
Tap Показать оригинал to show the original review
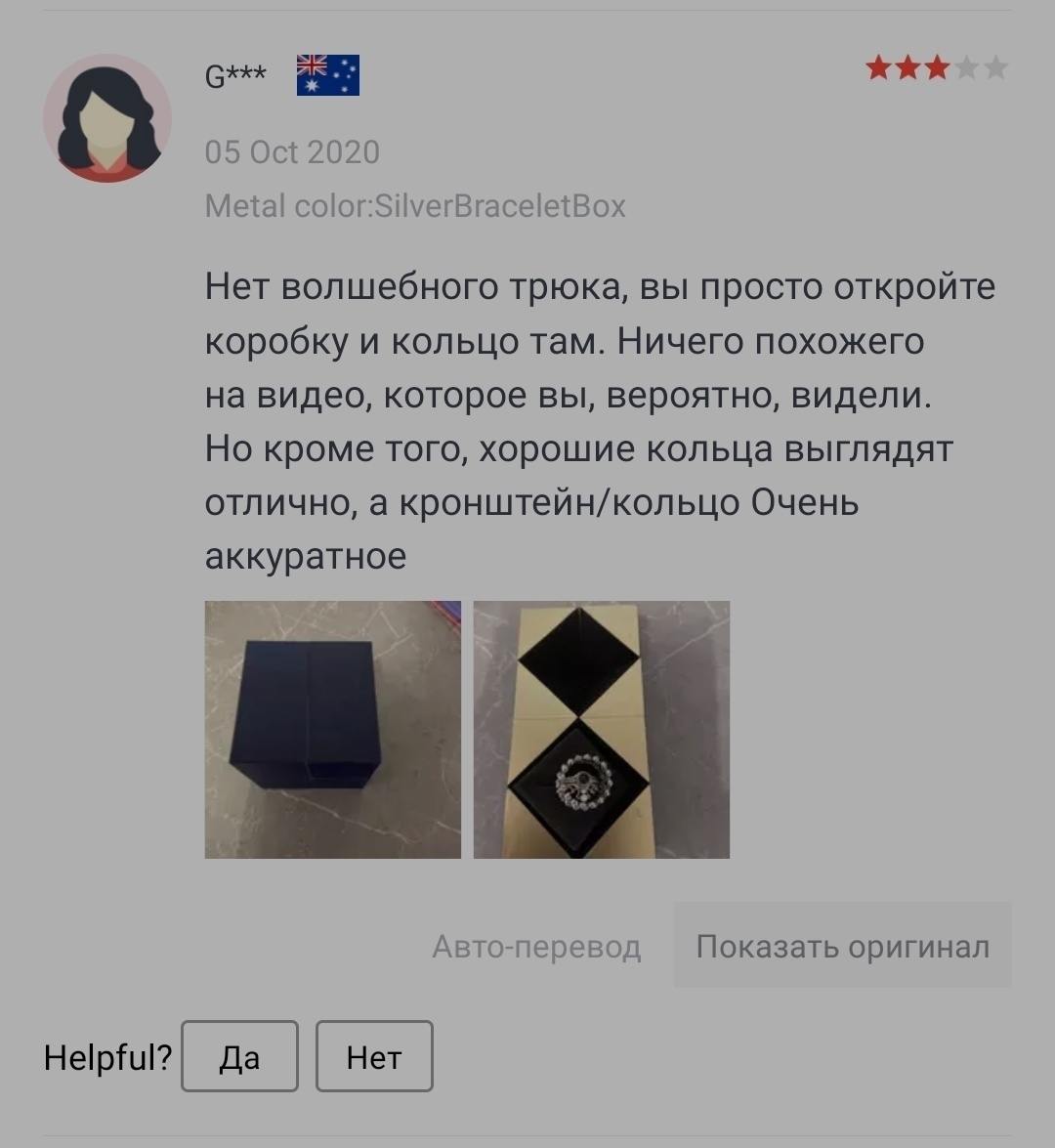coord(842,946)
